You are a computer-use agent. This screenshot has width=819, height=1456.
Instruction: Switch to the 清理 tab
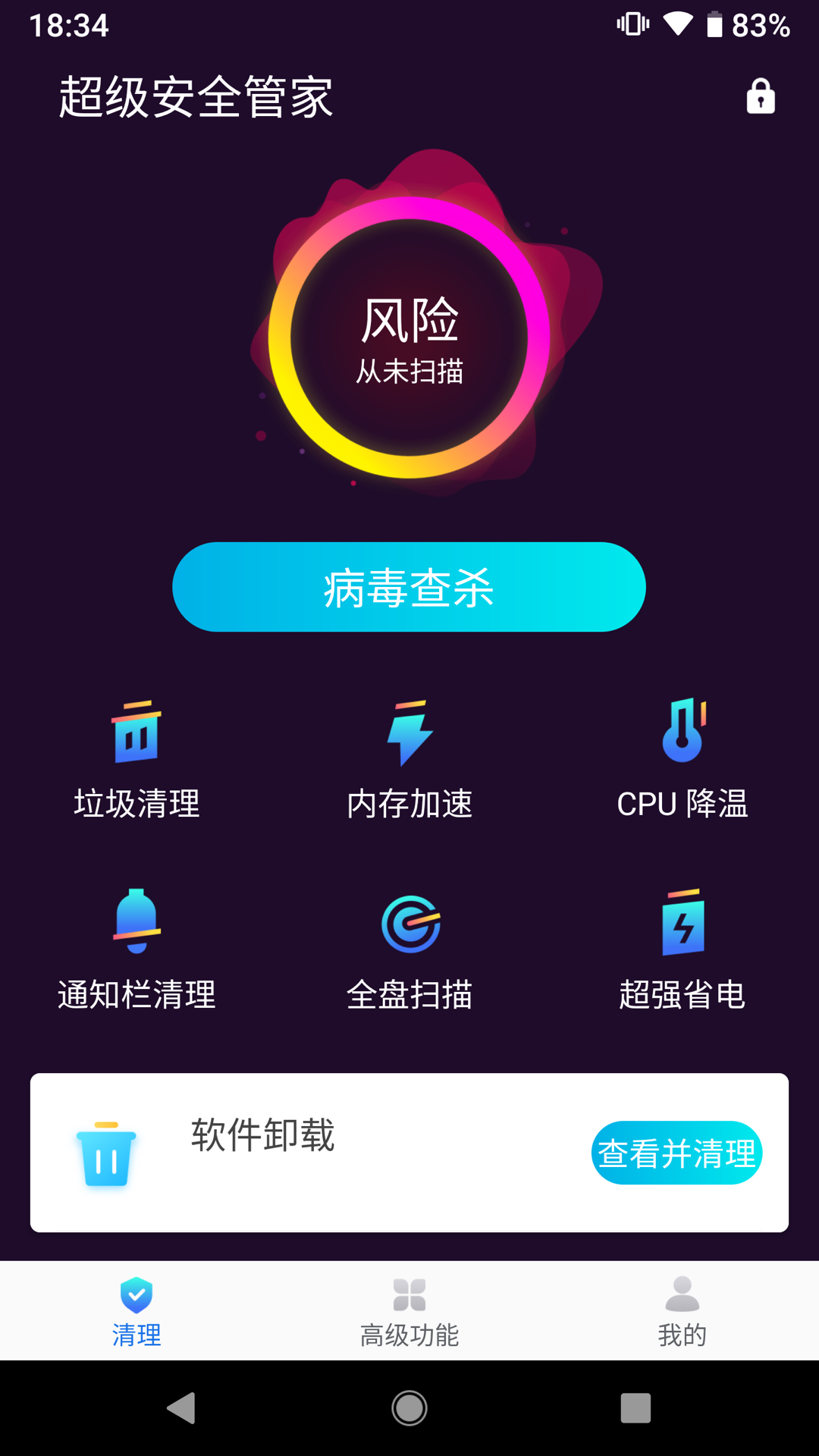[x=136, y=1311]
